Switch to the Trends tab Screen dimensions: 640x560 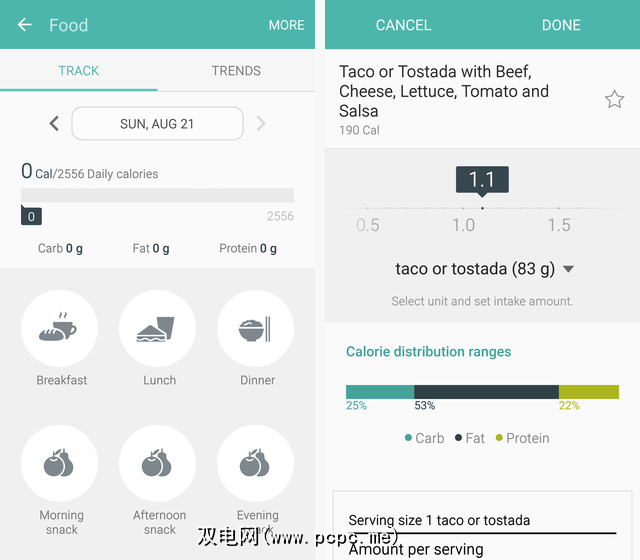point(236,71)
